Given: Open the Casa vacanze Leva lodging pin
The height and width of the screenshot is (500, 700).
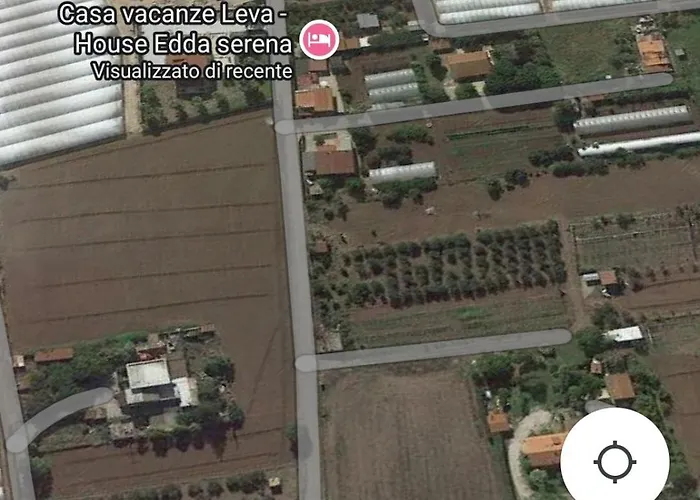Looking at the screenshot, I should click(x=320, y=39).
